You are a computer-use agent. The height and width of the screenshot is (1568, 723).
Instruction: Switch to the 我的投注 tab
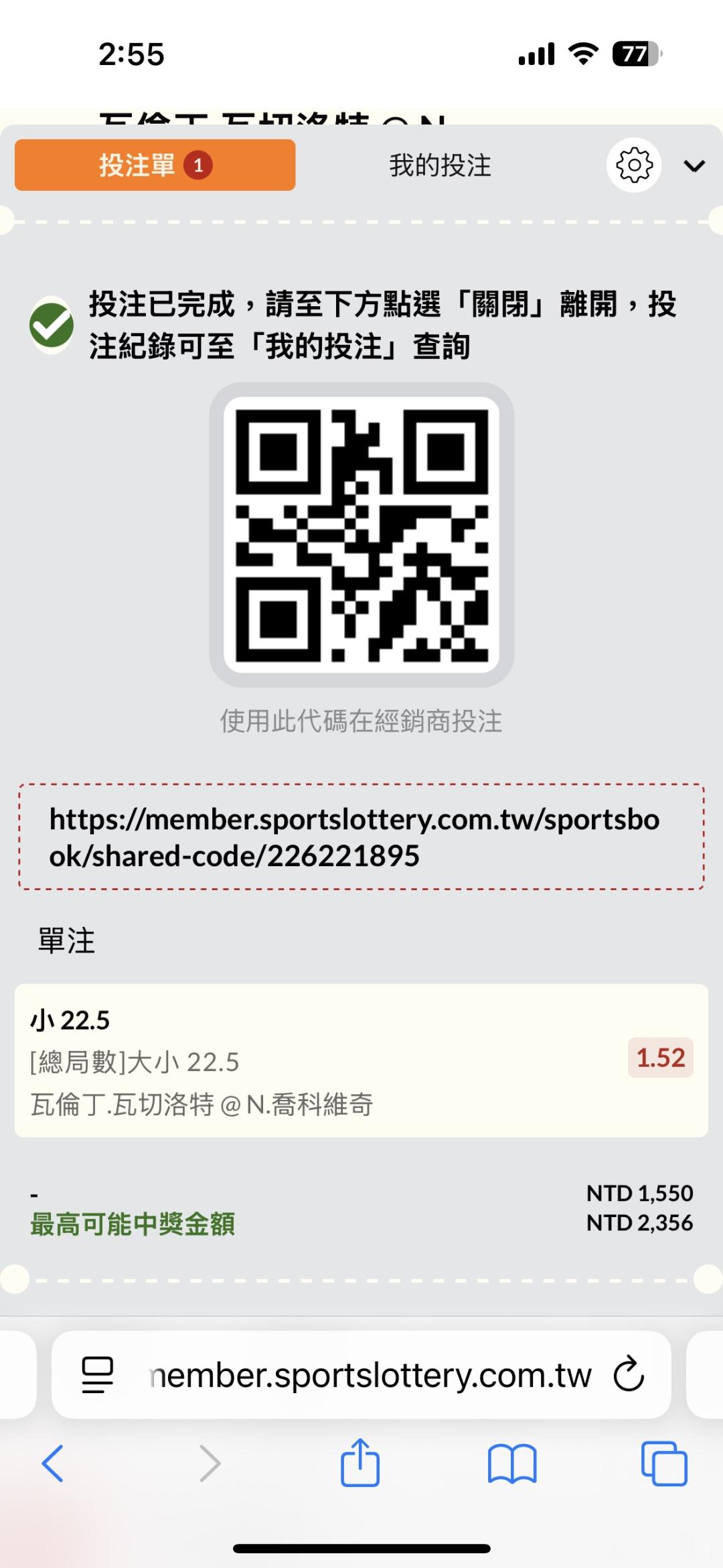(x=440, y=165)
